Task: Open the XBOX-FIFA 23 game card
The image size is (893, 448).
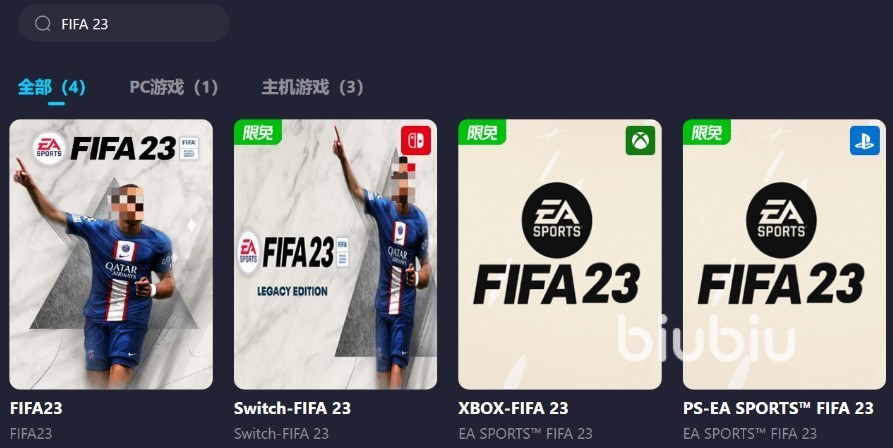Action: click(x=560, y=255)
